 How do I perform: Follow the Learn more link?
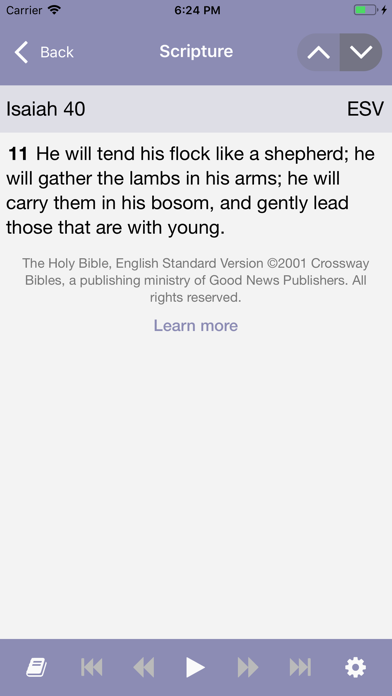click(196, 325)
